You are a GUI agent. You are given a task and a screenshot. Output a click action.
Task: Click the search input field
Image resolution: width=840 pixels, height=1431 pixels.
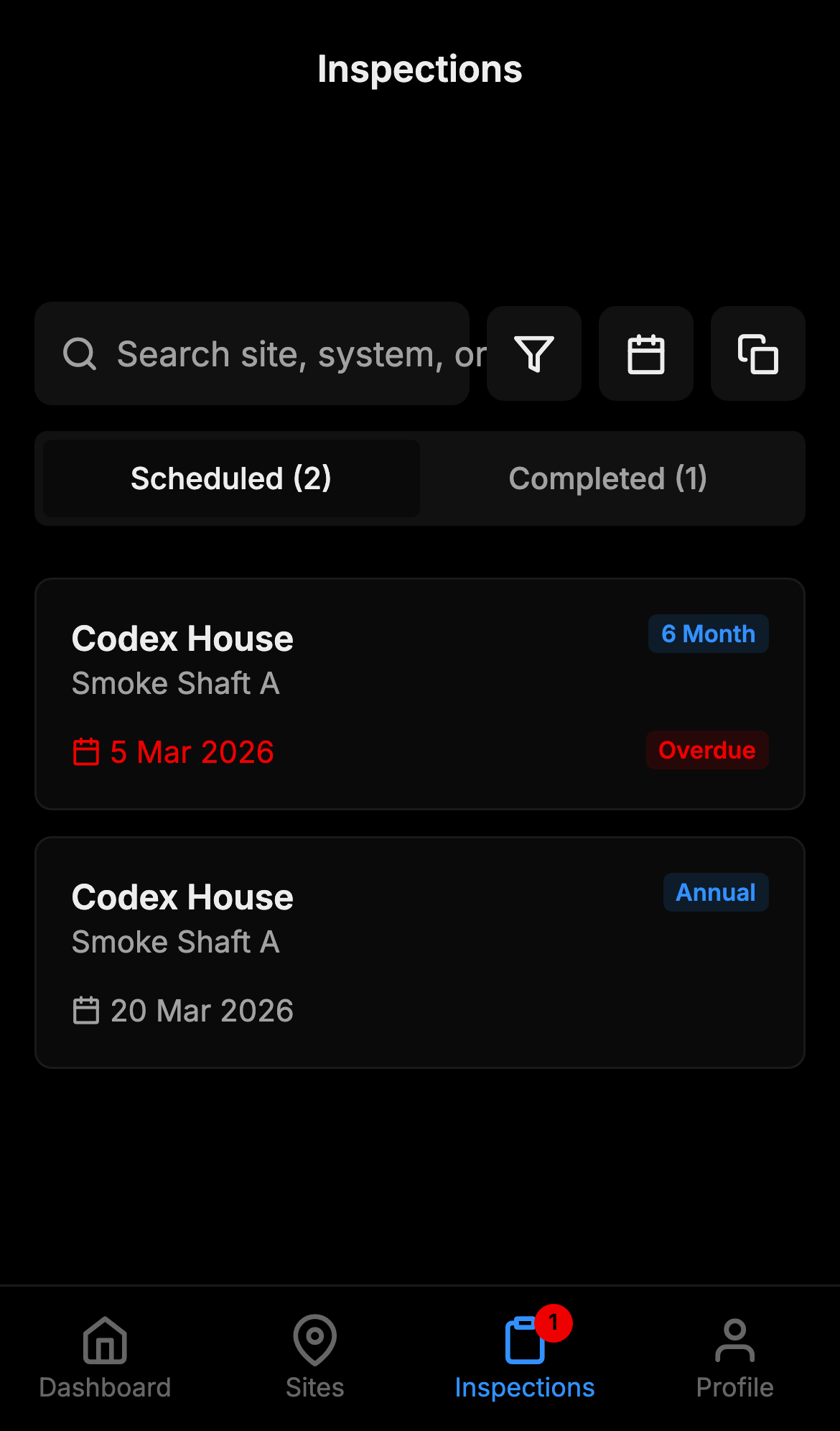click(287, 353)
